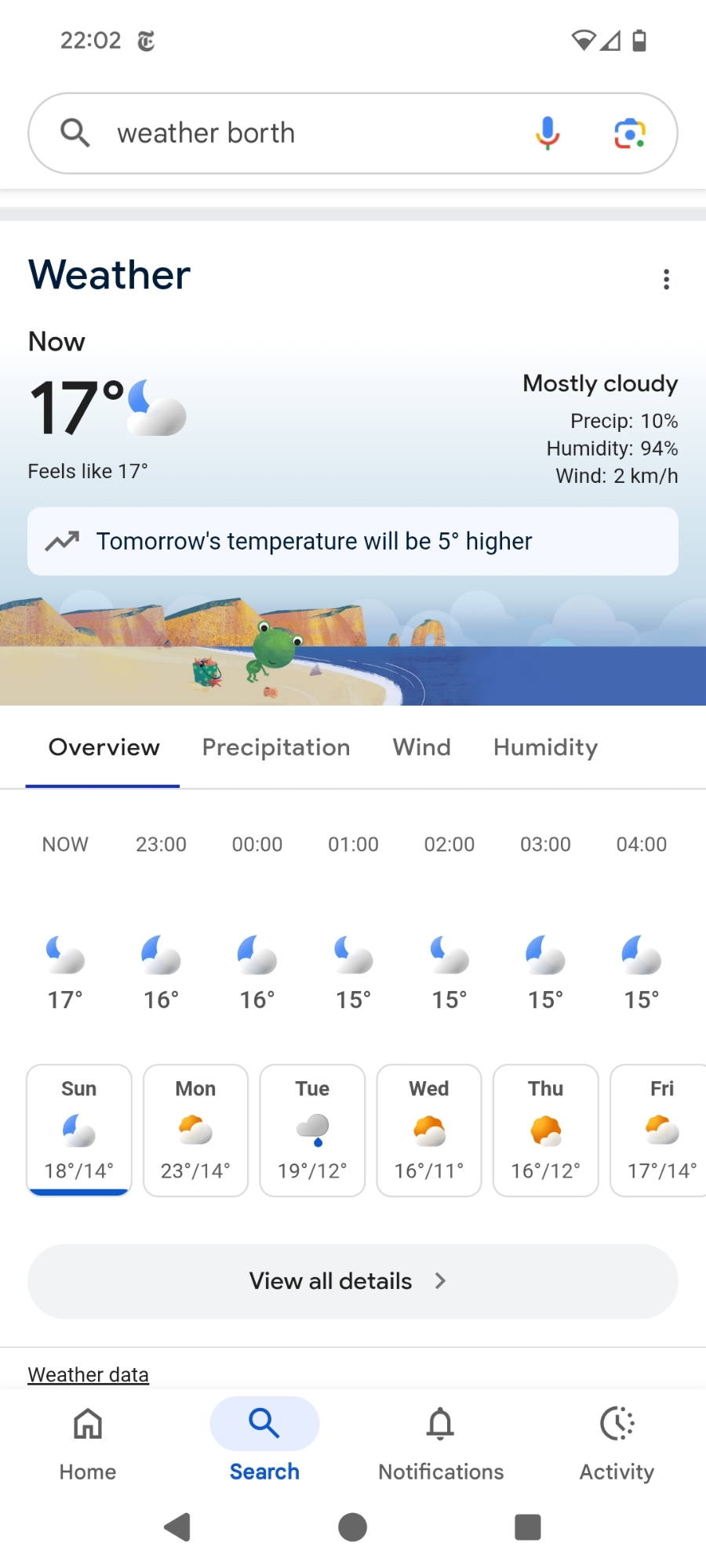Switch to the Precipitation tab
This screenshot has height=1568, width=706.
(x=276, y=747)
